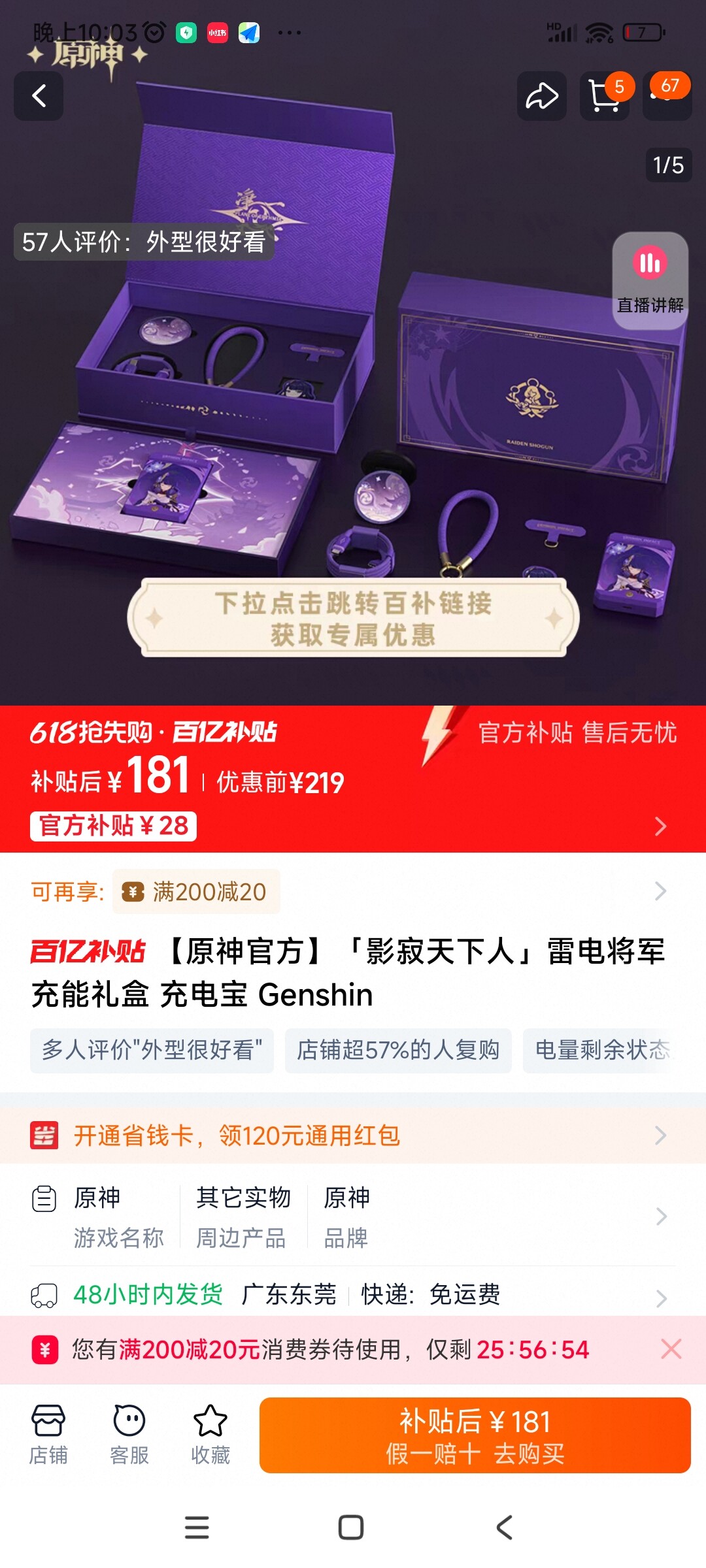The height and width of the screenshot is (1568, 706).
Task: Select the 店铺超57%的人复购 chip
Action: pos(398,1051)
